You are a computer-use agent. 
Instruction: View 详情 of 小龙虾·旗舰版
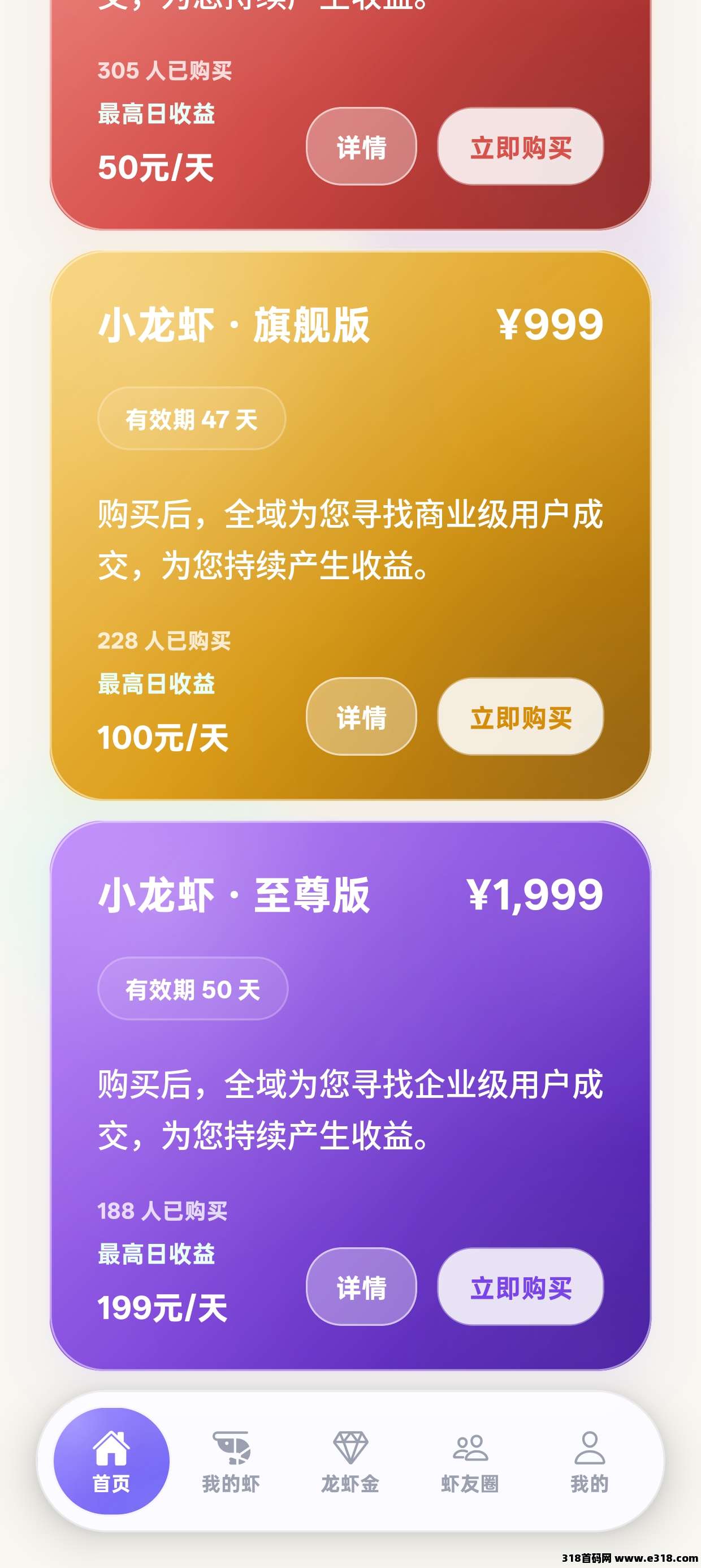361,717
